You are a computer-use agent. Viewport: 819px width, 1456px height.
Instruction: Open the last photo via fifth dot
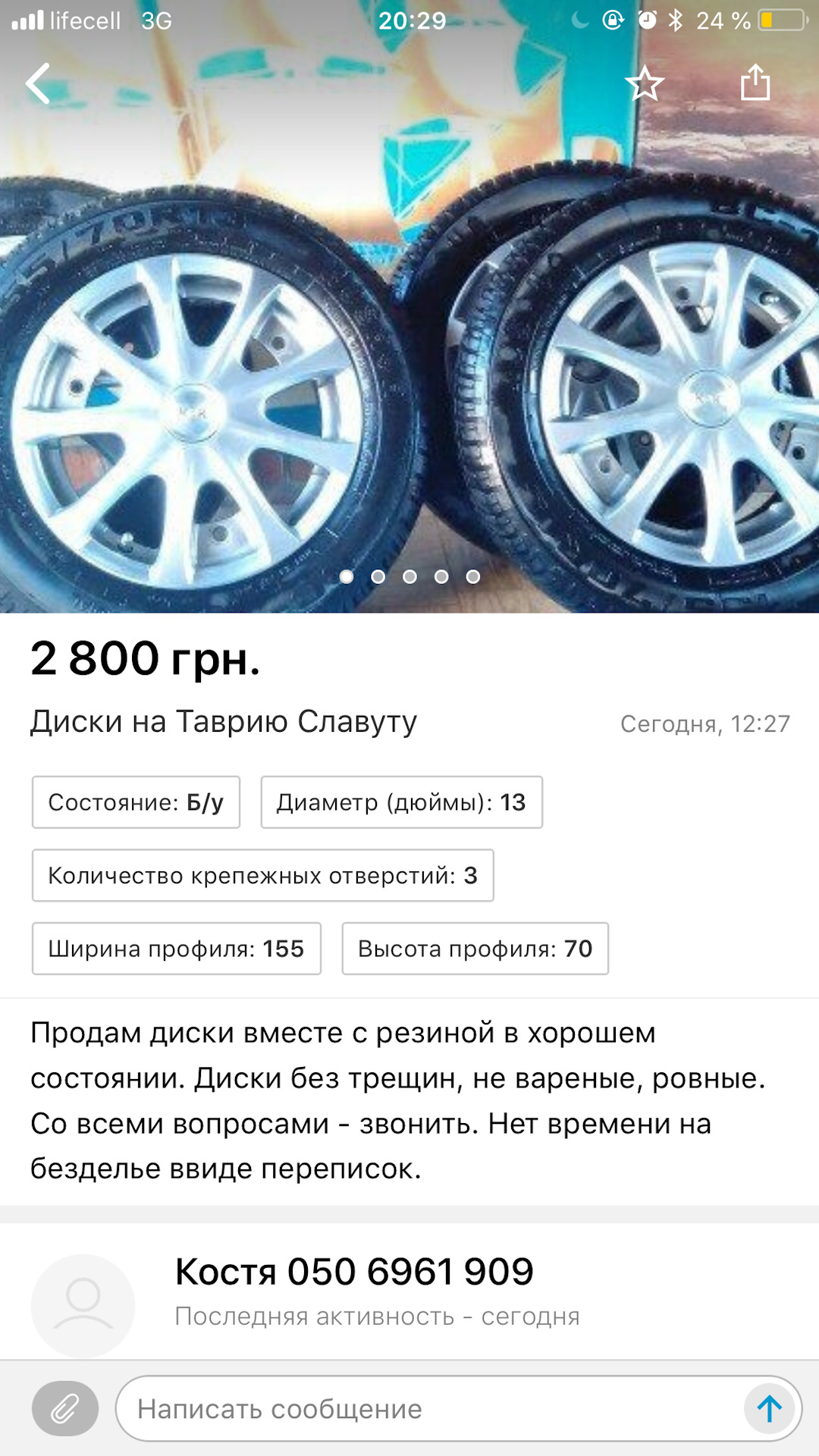(474, 576)
